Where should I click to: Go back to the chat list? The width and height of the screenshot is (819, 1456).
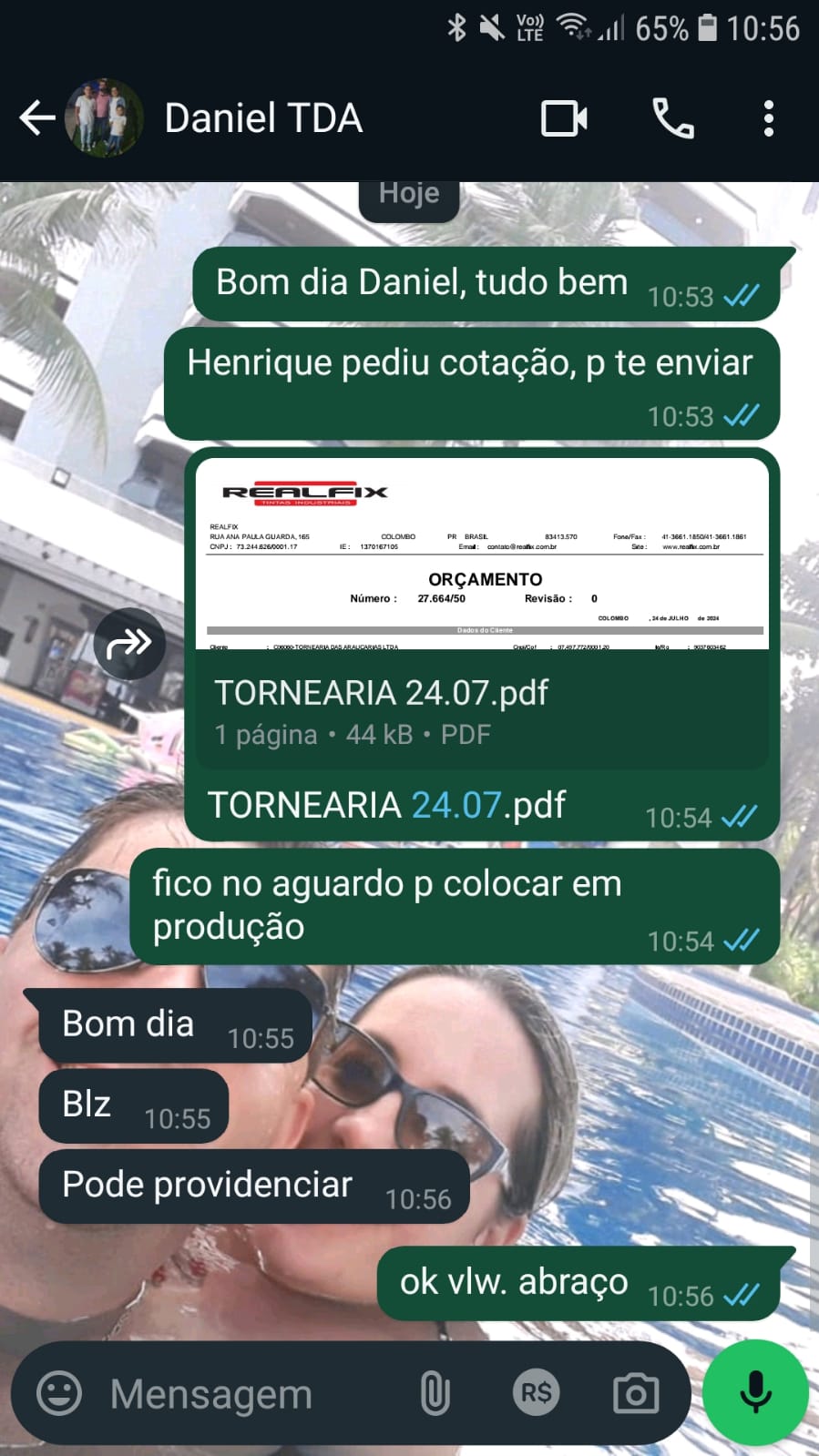36,118
